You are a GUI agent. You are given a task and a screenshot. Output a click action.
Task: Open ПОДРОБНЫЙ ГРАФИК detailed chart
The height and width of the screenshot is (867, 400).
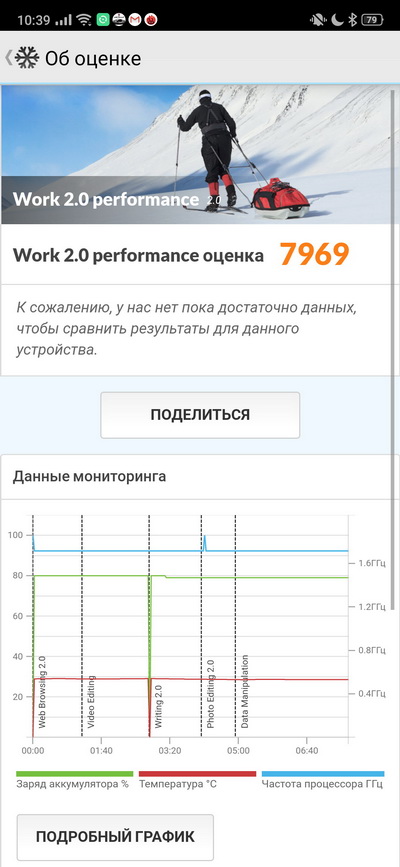[x=115, y=837]
